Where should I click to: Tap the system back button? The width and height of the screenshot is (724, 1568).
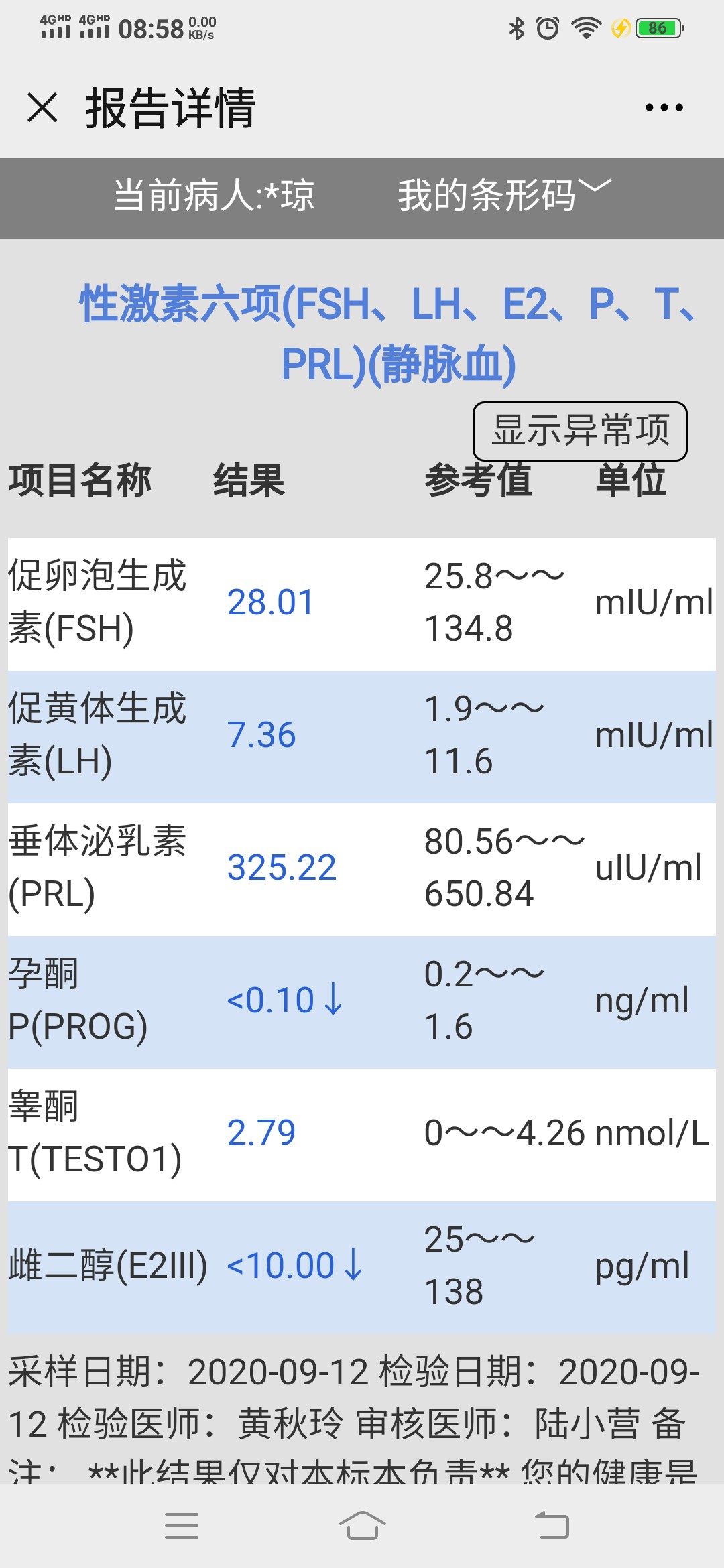[552, 1526]
